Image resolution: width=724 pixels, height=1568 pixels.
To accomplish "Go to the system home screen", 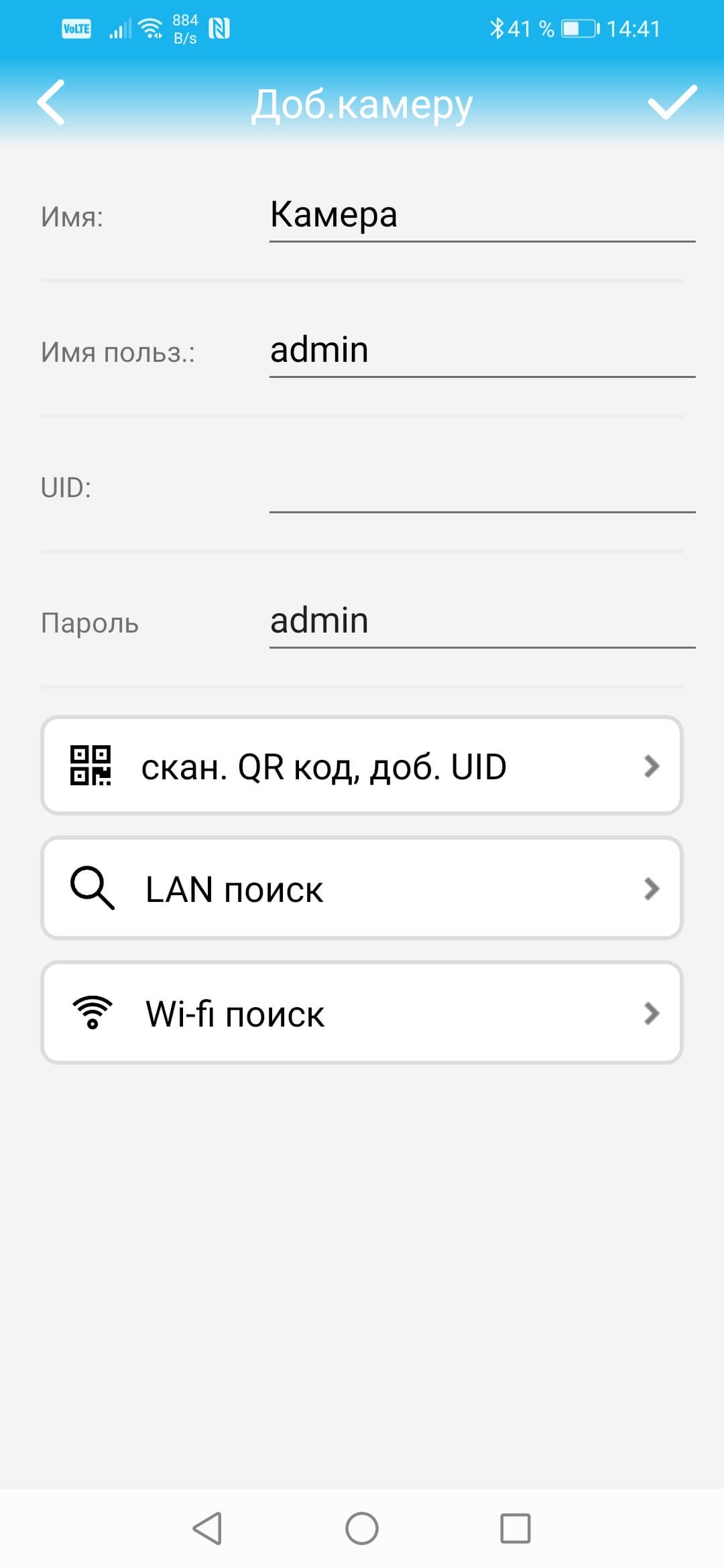I will (x=362, y=1528).
